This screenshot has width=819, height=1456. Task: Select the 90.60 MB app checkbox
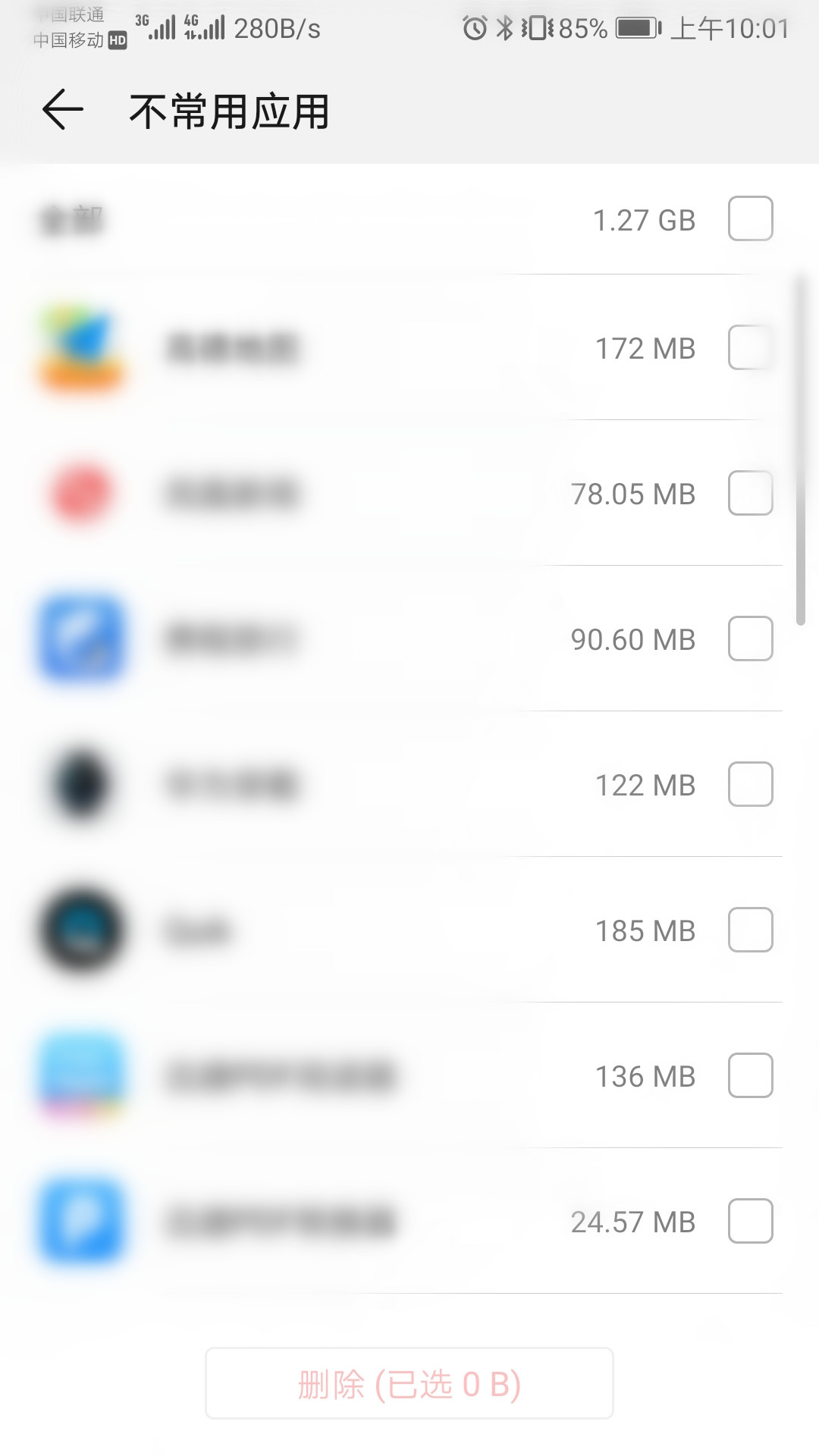coord(751,639)
